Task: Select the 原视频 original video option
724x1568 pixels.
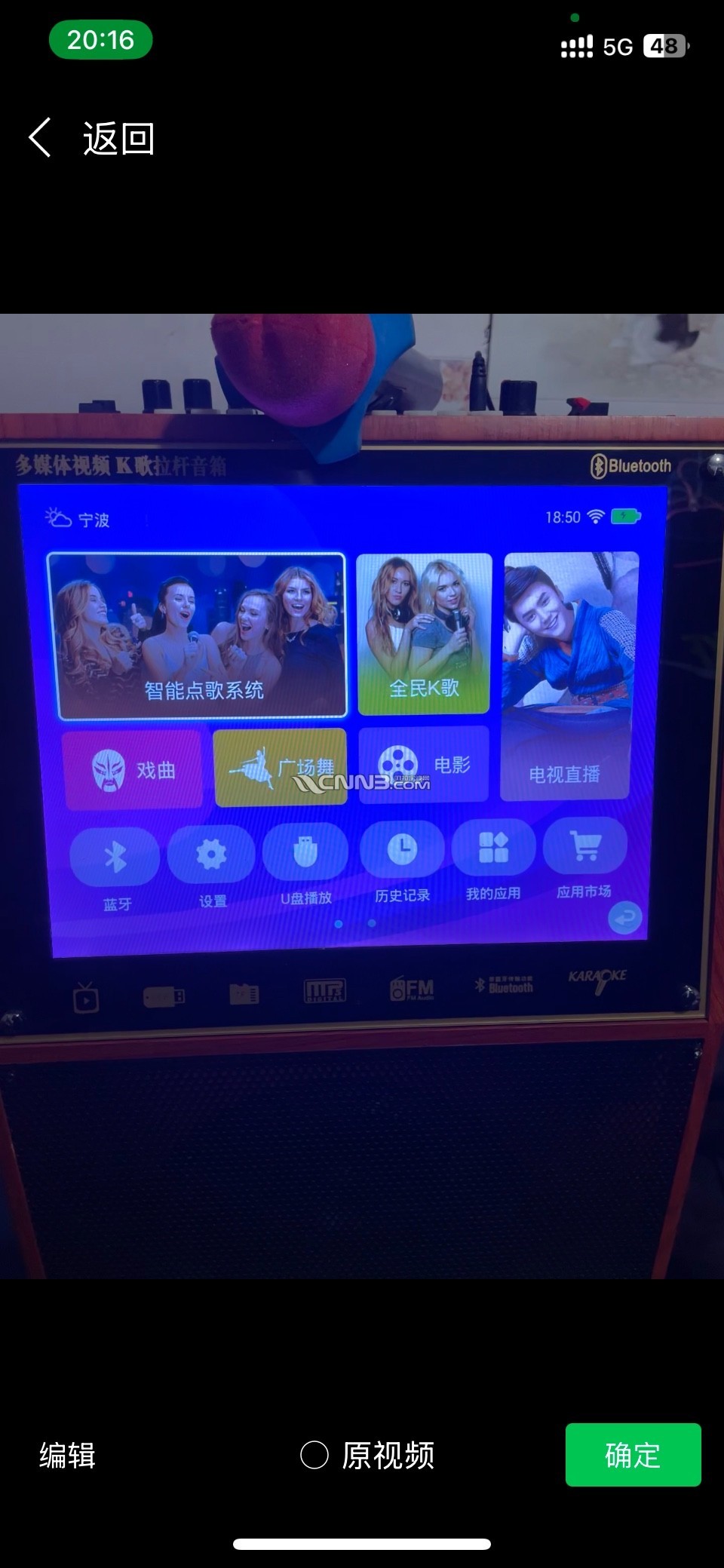Action: [x=315, y=1455]
